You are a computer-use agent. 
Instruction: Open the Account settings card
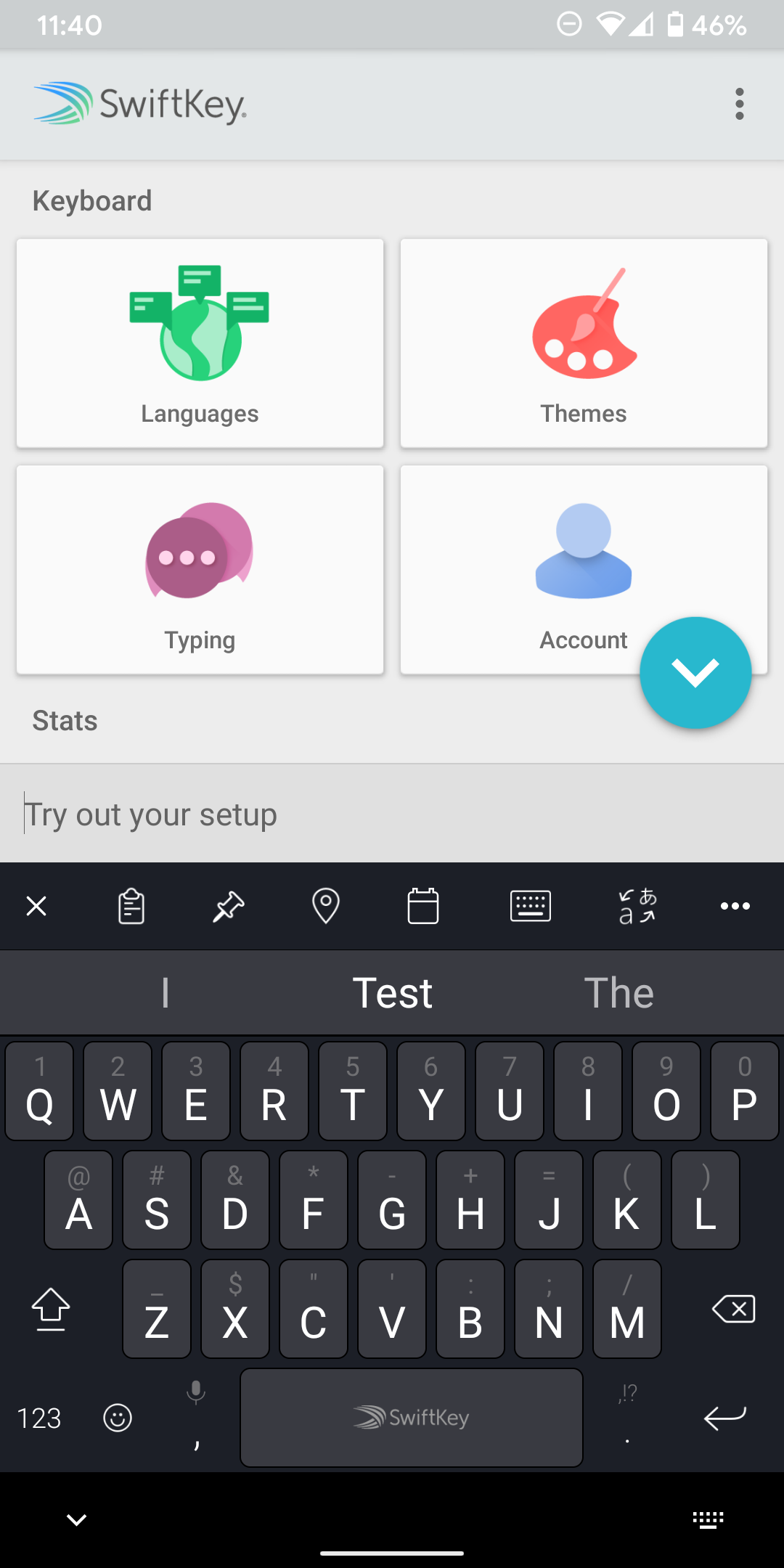click(584, 569)
